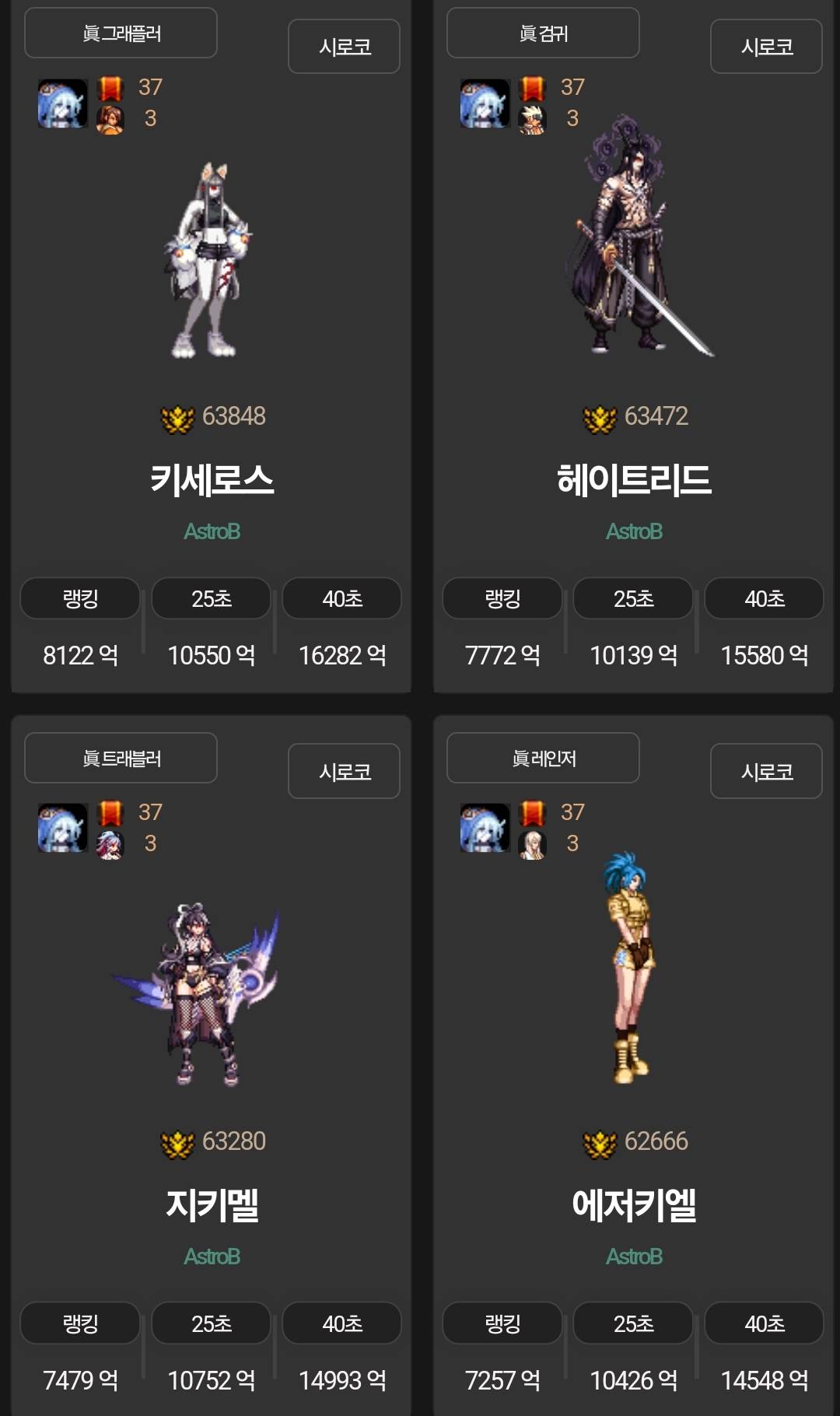Select the 眞그래플러 class button
Image resolution: width=840 pixels, height=1416 pixels.
[121, 33]
